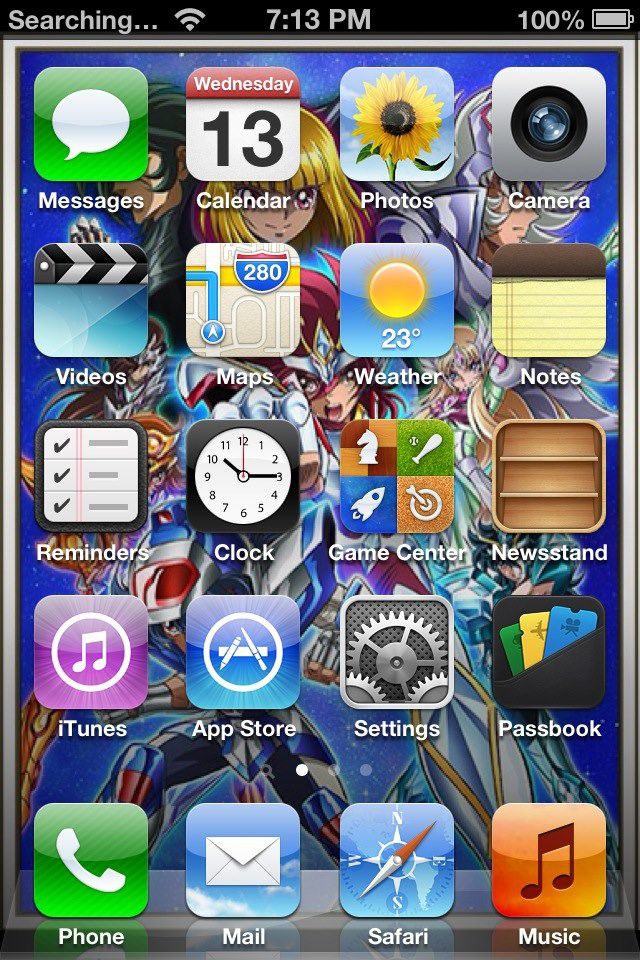The width and height of the screenshot is (640, 960).
Task: Launch the Calendar app
Action: (243, 124)
